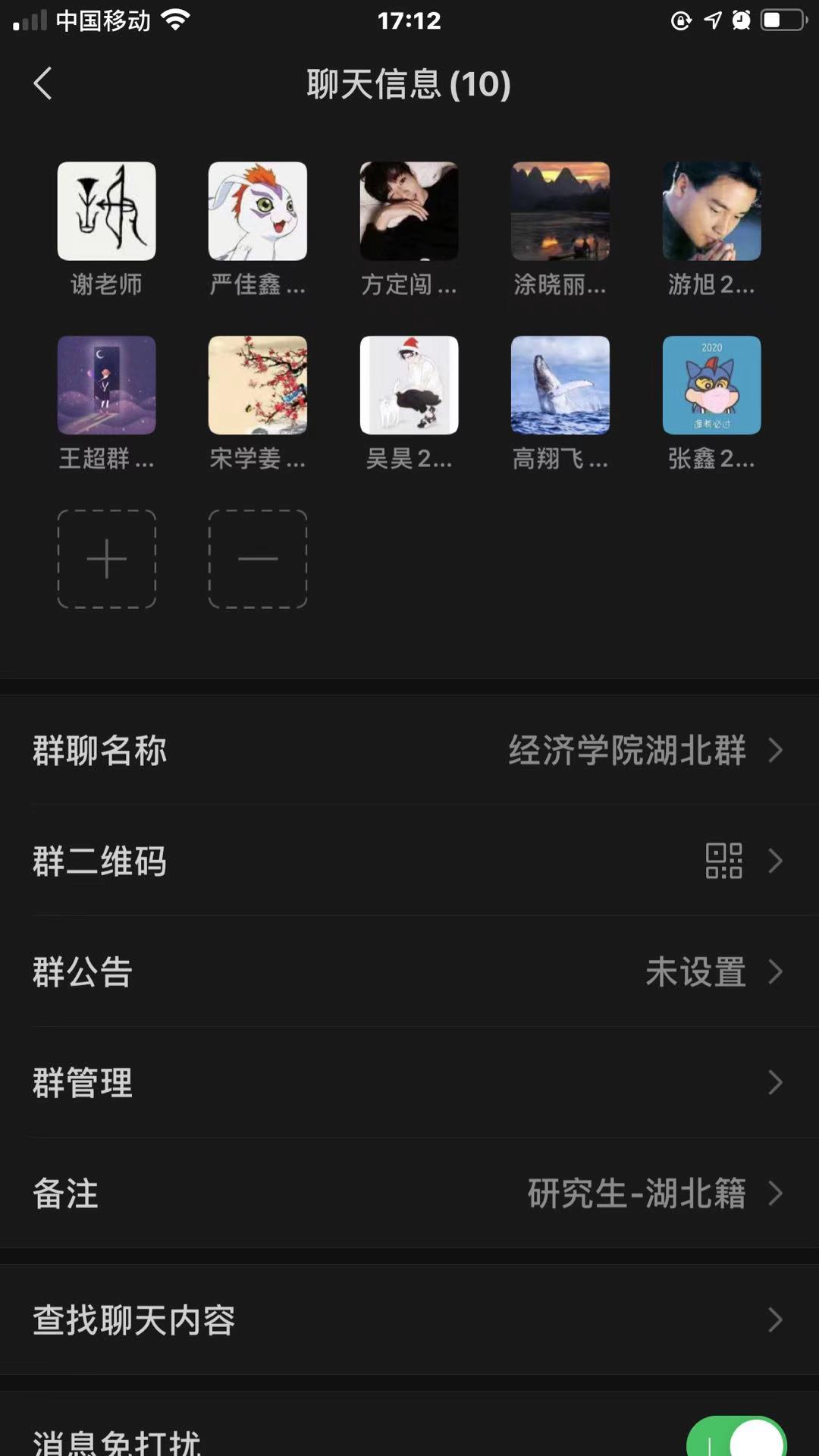Go back from the 聊天信息 page
The image size is (819, 1456).
[x=43, y=83]
